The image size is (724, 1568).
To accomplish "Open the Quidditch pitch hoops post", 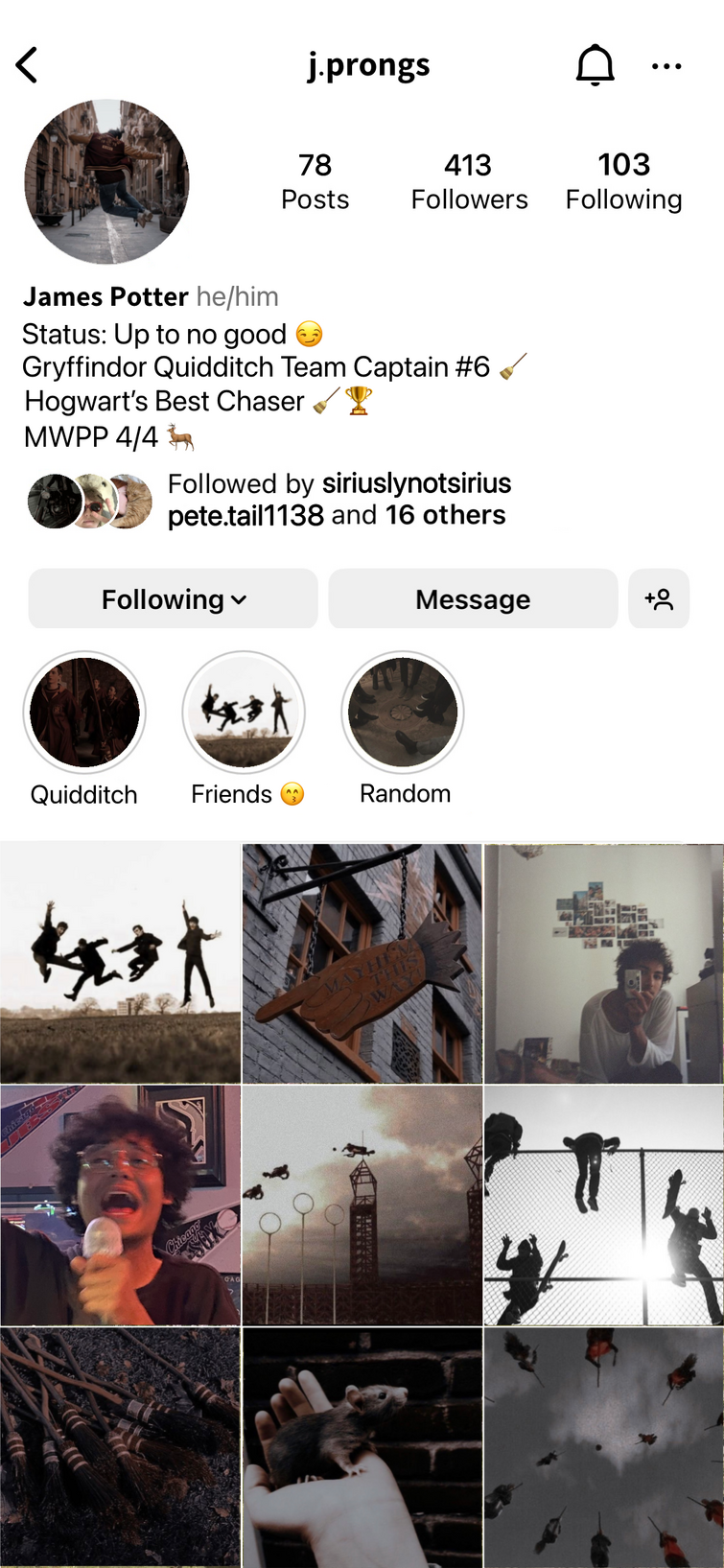I will (x=362, y=1205).
